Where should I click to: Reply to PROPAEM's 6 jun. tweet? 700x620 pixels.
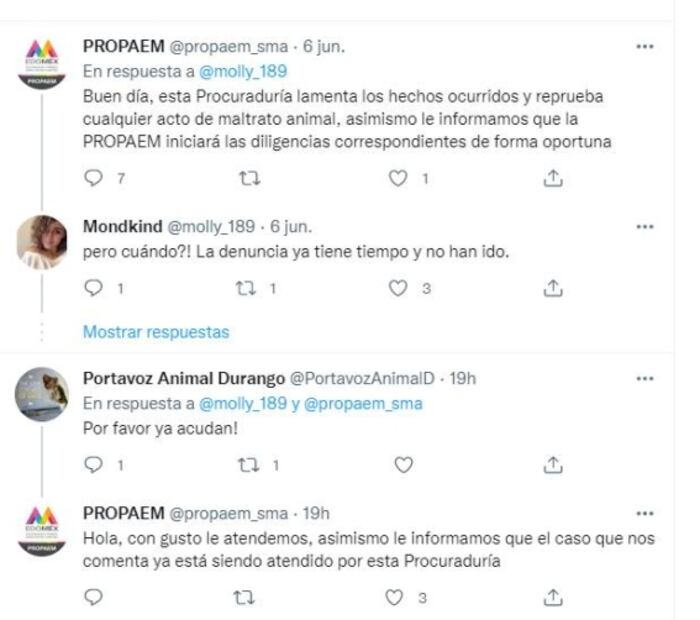pyautogui.click(x=94, y=179)
